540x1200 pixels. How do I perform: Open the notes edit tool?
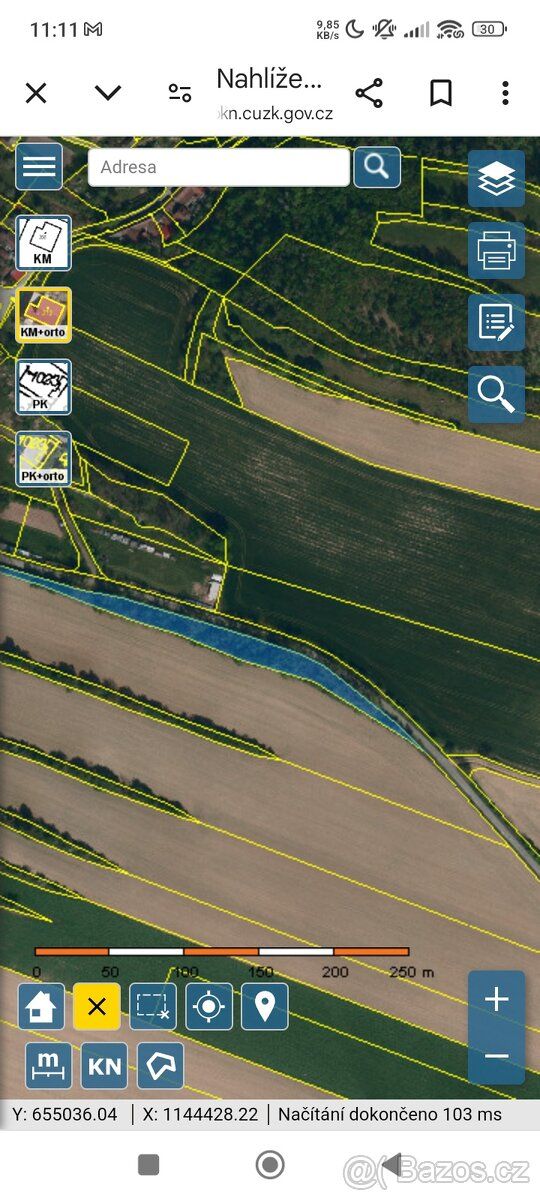click(497, 322)
